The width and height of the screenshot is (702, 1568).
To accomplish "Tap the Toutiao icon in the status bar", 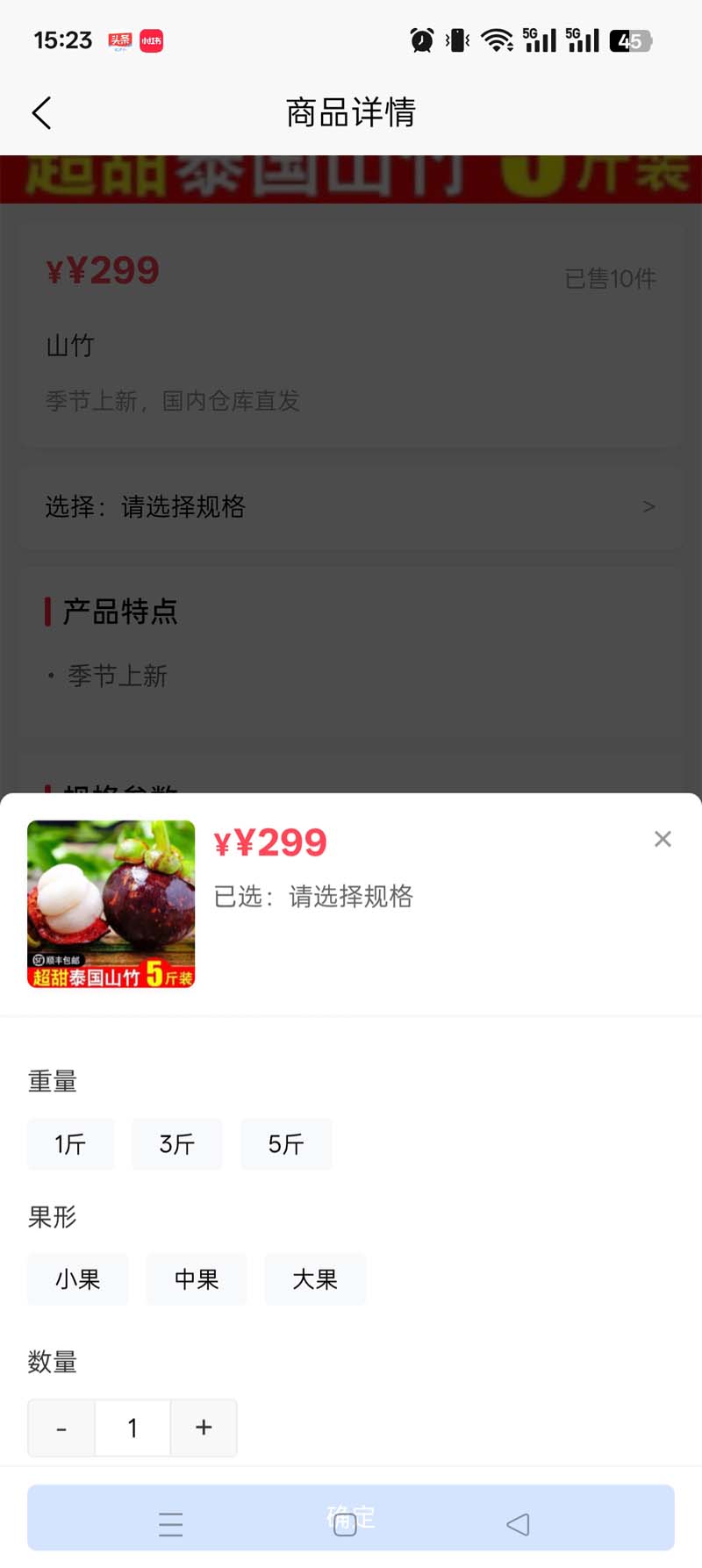I will (121, 40).
